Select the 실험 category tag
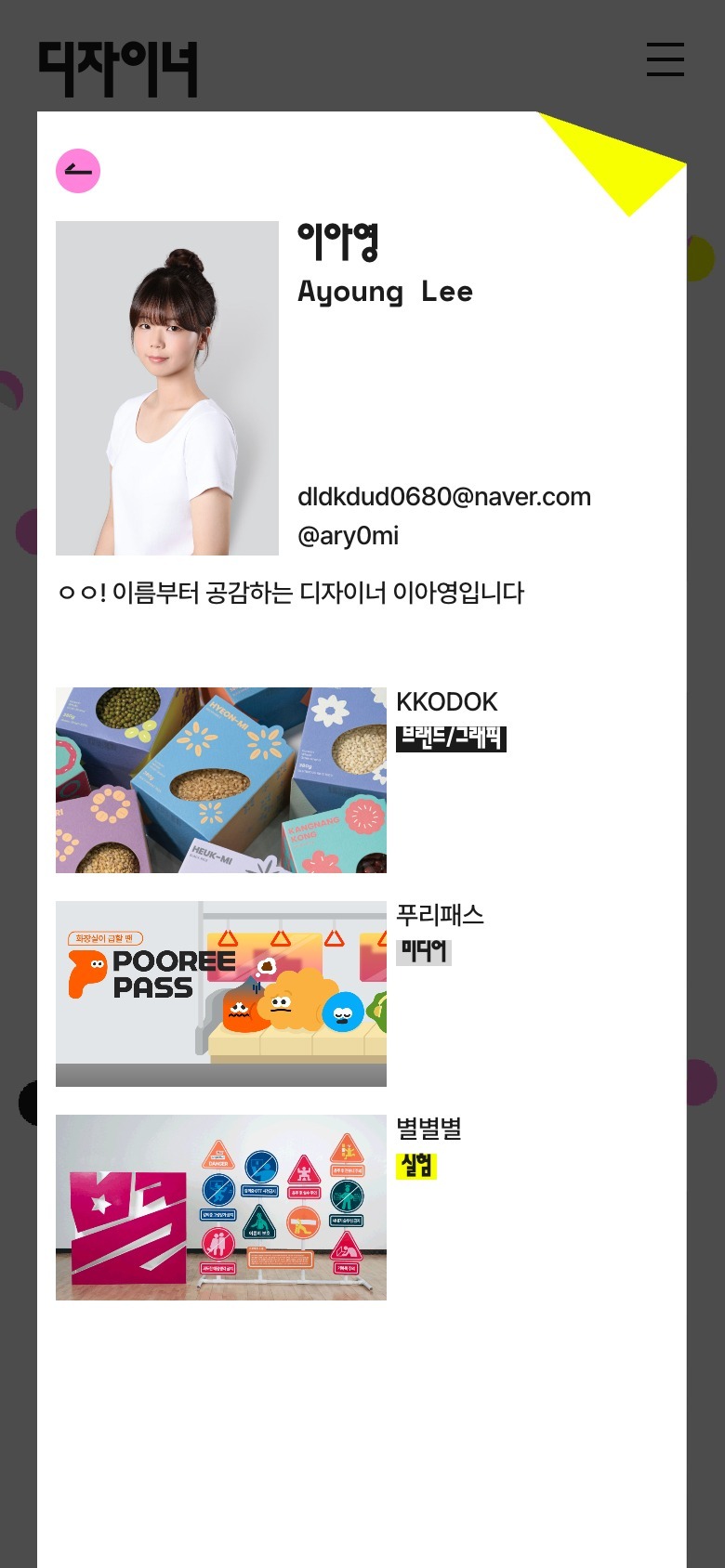Image resolution: width=725 pixels, height=1568 pixels. point(416,1166)
